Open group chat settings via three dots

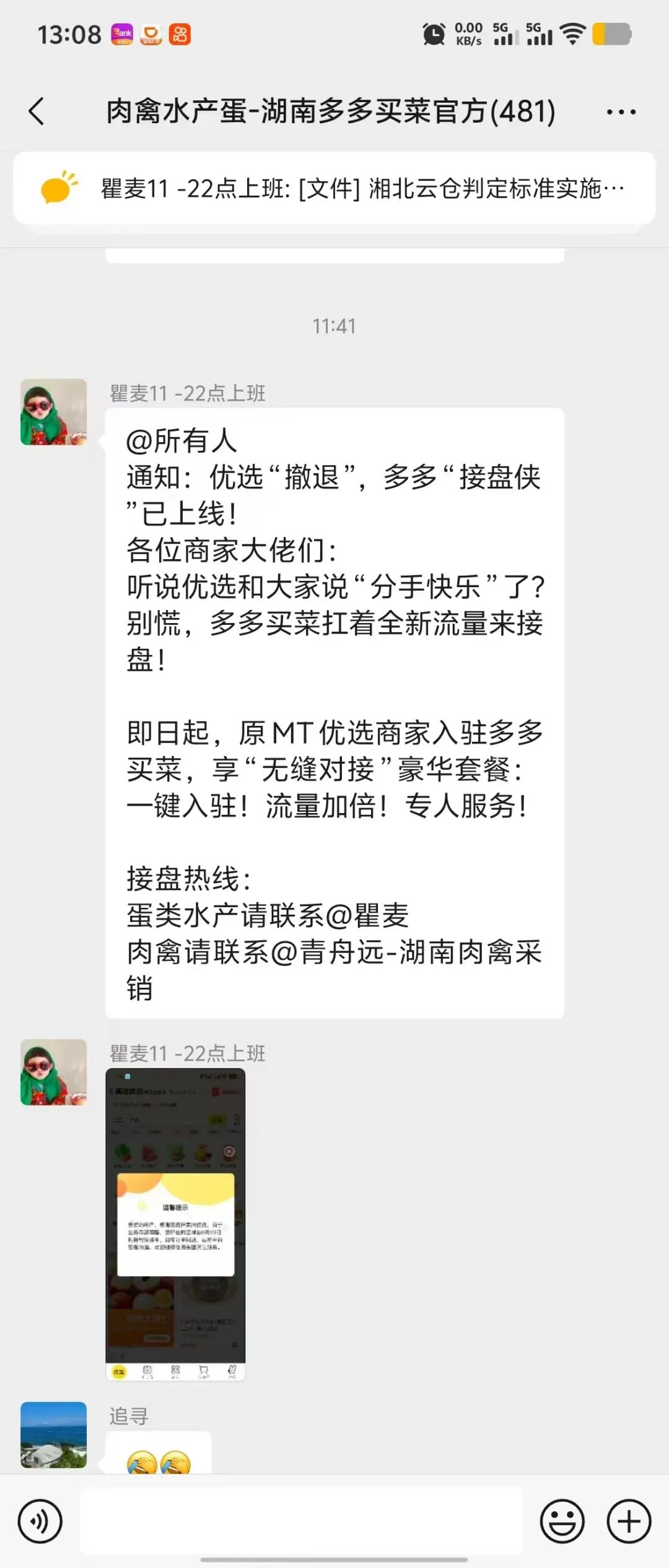[621, 112]
